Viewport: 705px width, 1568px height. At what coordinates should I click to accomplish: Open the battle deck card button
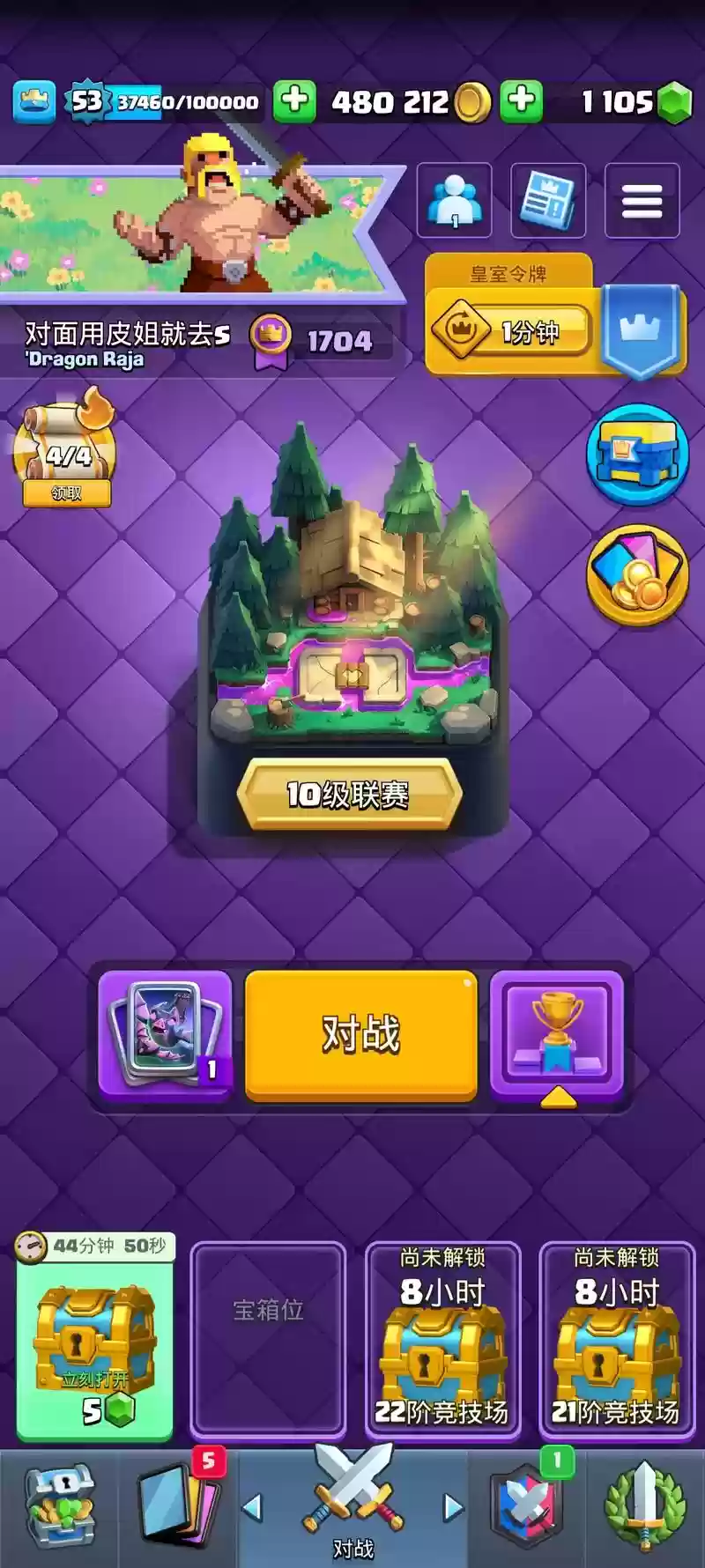pyautogui.click(x=165, y=1035)
